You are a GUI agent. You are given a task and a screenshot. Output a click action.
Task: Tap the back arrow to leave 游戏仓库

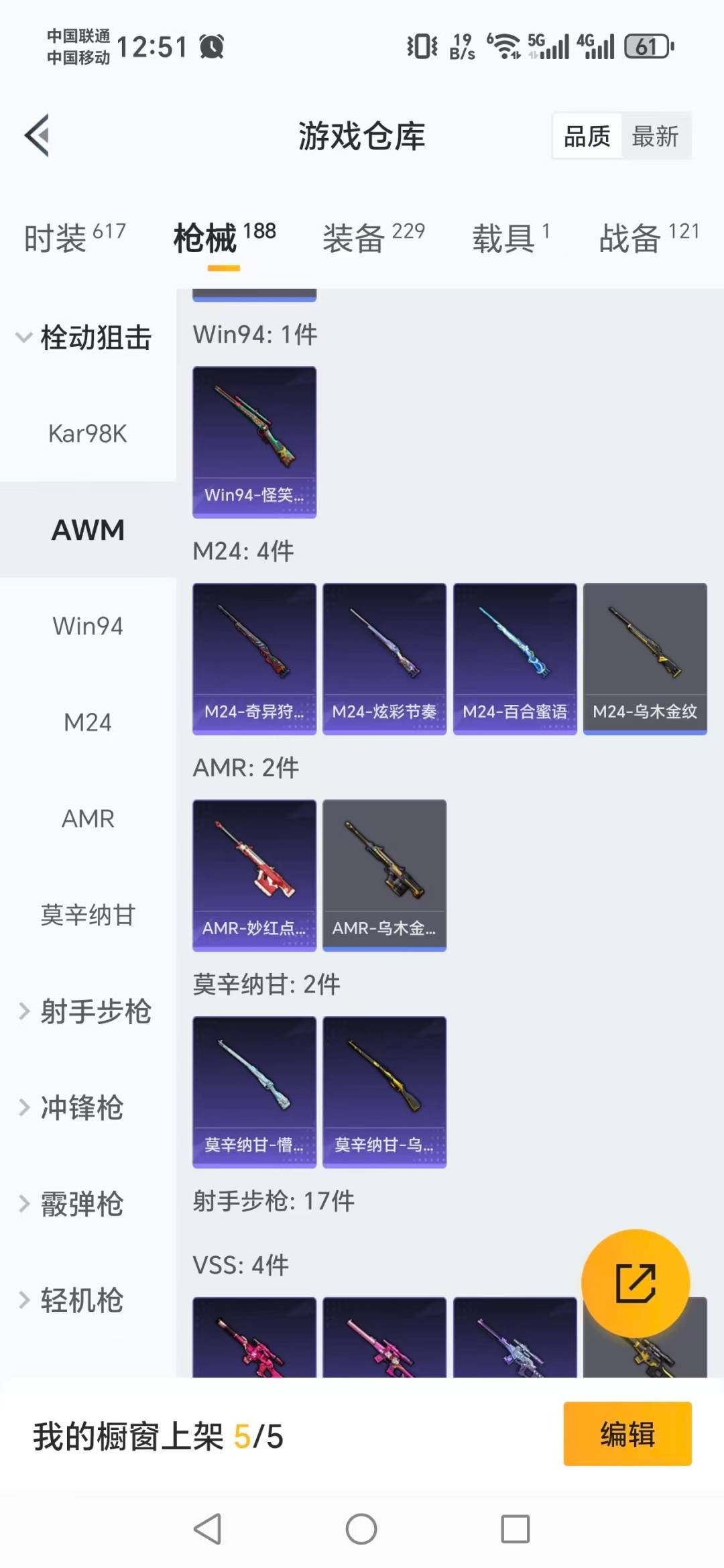(x=38, y=134)
